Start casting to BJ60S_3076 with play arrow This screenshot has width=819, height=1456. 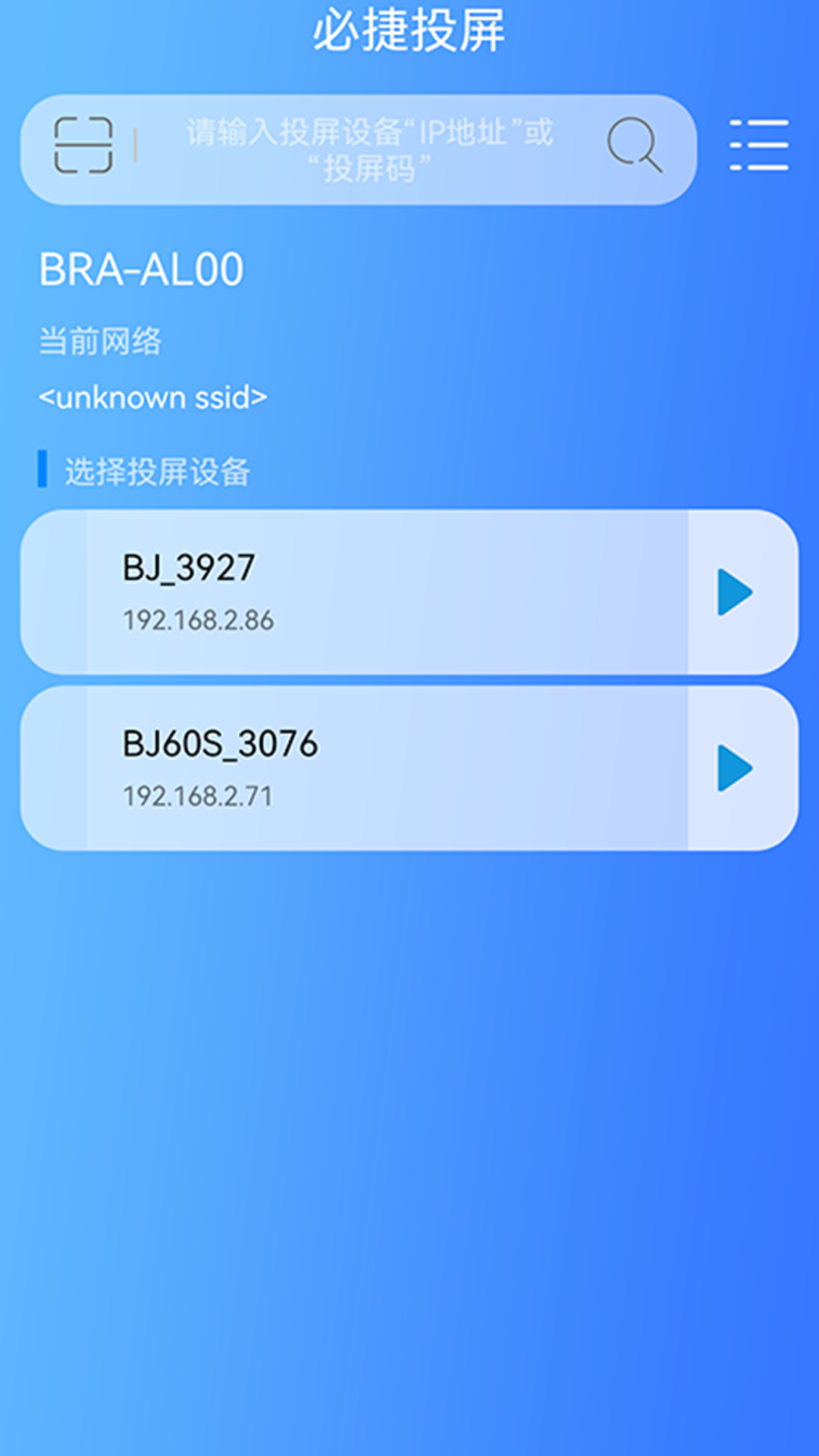735,768
